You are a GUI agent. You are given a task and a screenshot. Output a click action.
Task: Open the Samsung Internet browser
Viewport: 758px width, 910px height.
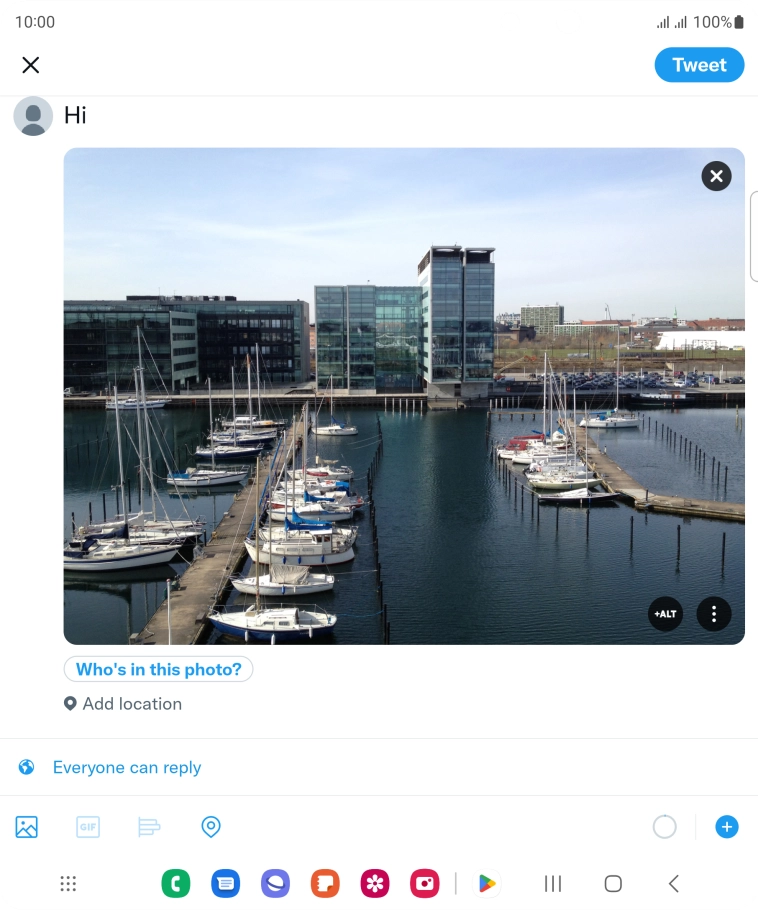pyautogui.click(x=275, y=883)
